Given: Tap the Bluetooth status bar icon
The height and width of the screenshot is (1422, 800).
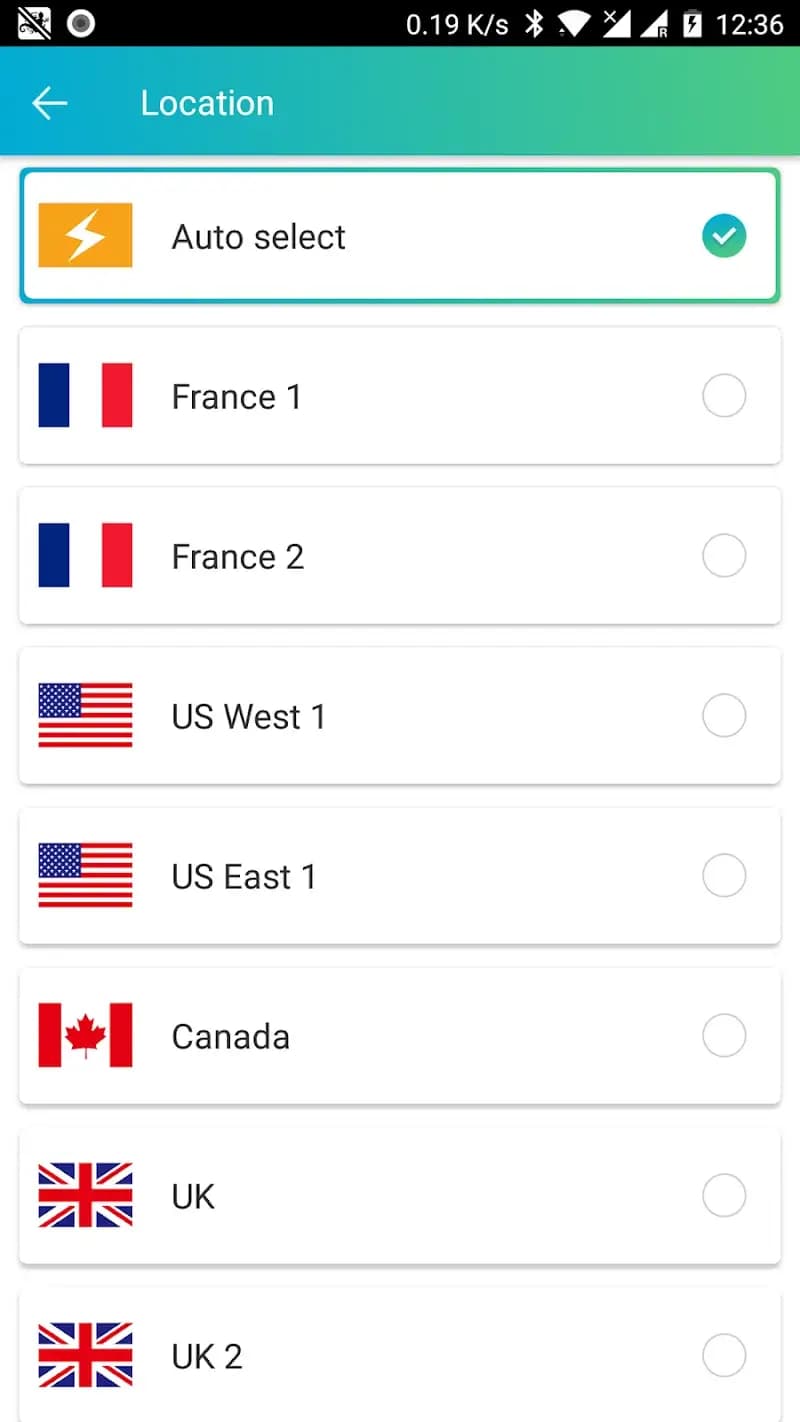Looking at the screenshot, I should (536, 22).
